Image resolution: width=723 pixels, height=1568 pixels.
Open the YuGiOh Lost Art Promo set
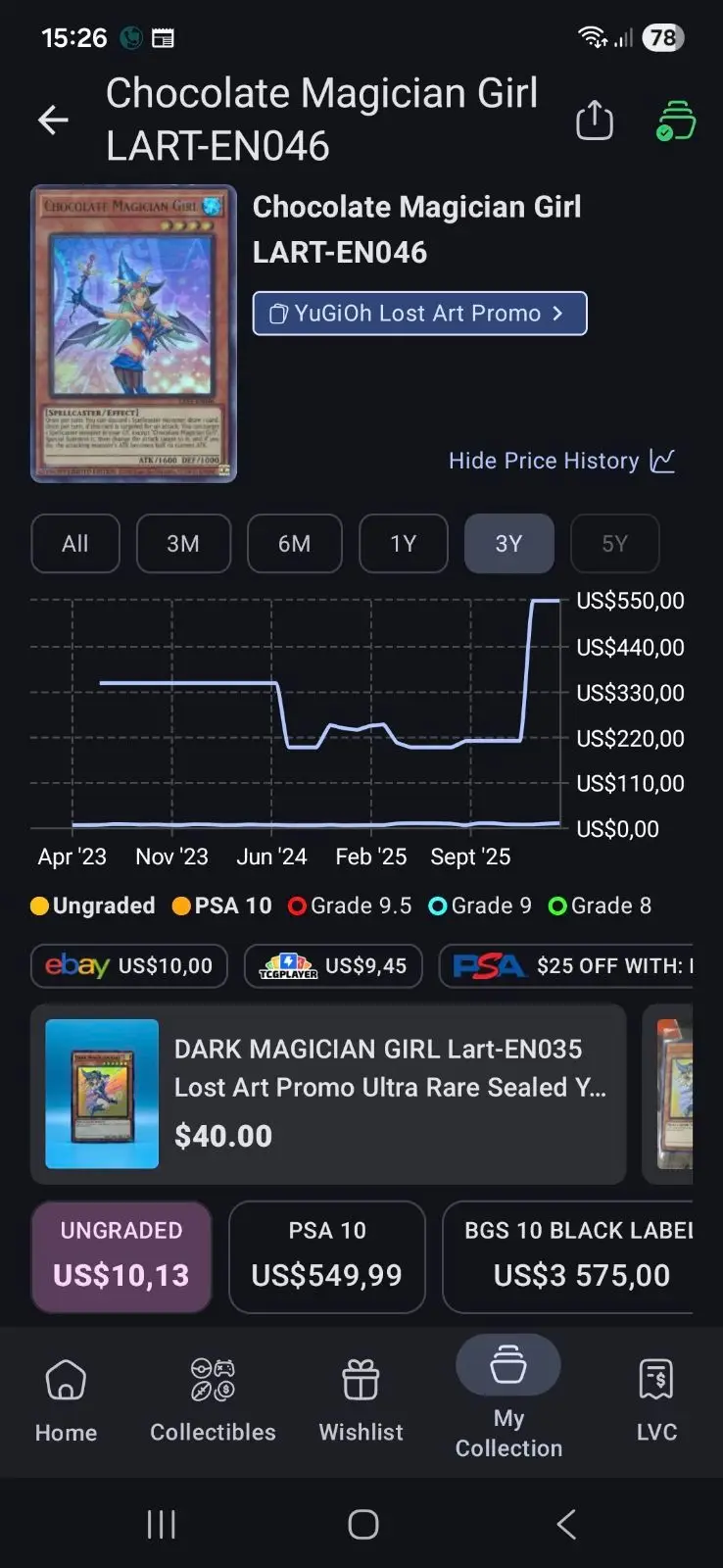419,314
